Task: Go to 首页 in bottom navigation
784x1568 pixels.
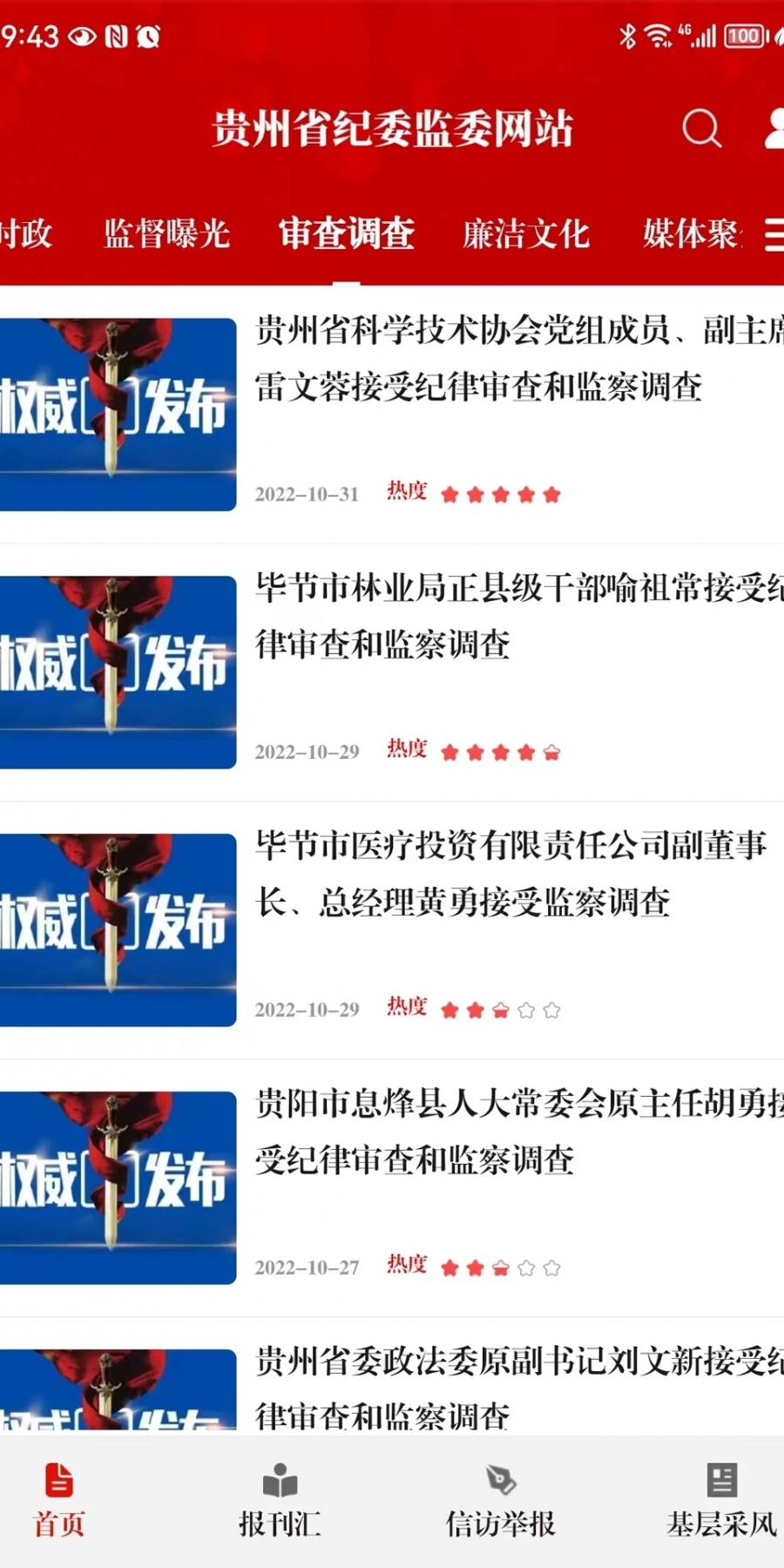Action: [x=59, y=1501]
